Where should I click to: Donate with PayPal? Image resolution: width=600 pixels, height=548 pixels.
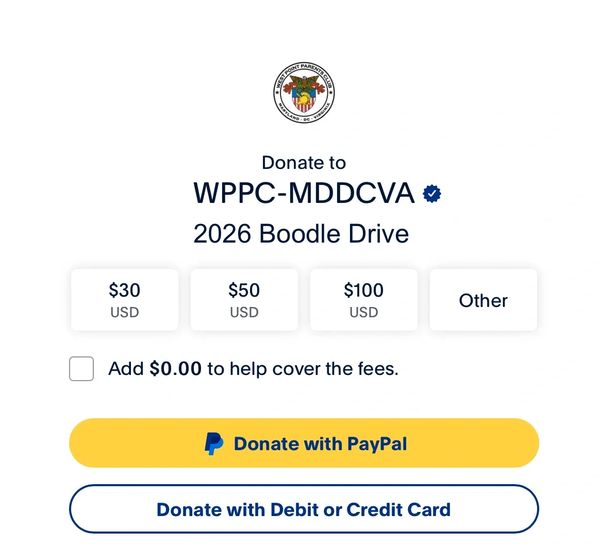click(304, 444)
